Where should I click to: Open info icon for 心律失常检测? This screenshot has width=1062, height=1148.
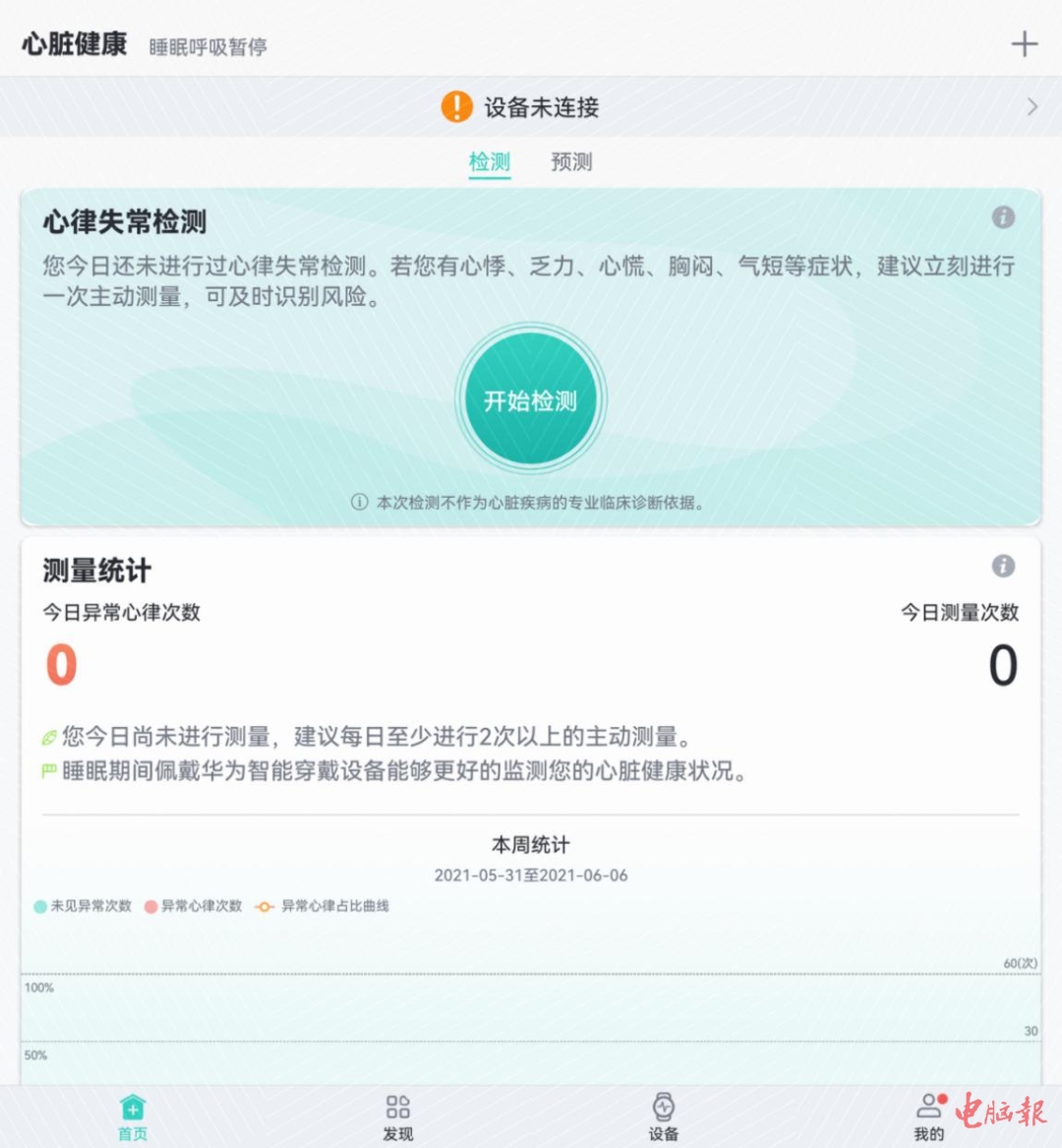[x=1003, y=217]
